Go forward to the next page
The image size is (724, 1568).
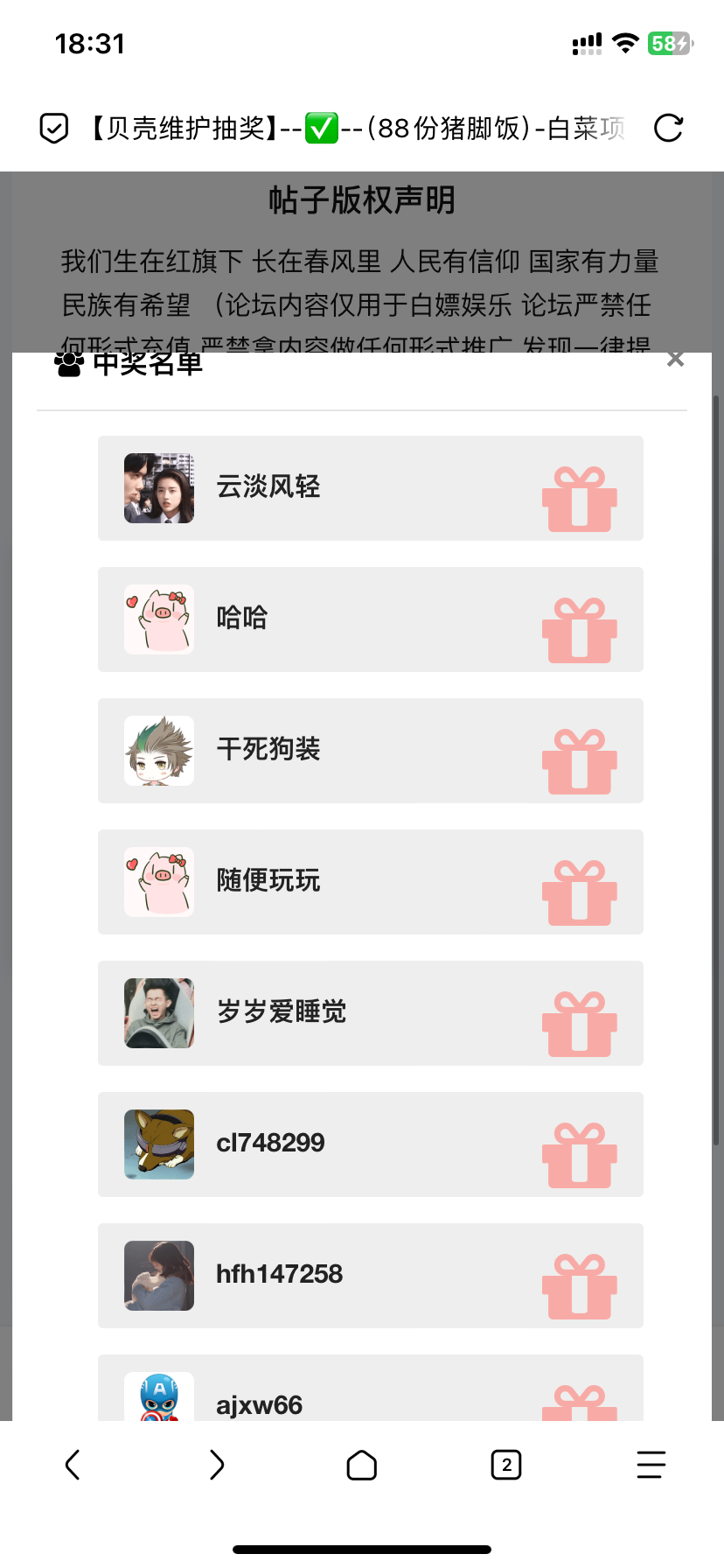(x=217, y=1464)
